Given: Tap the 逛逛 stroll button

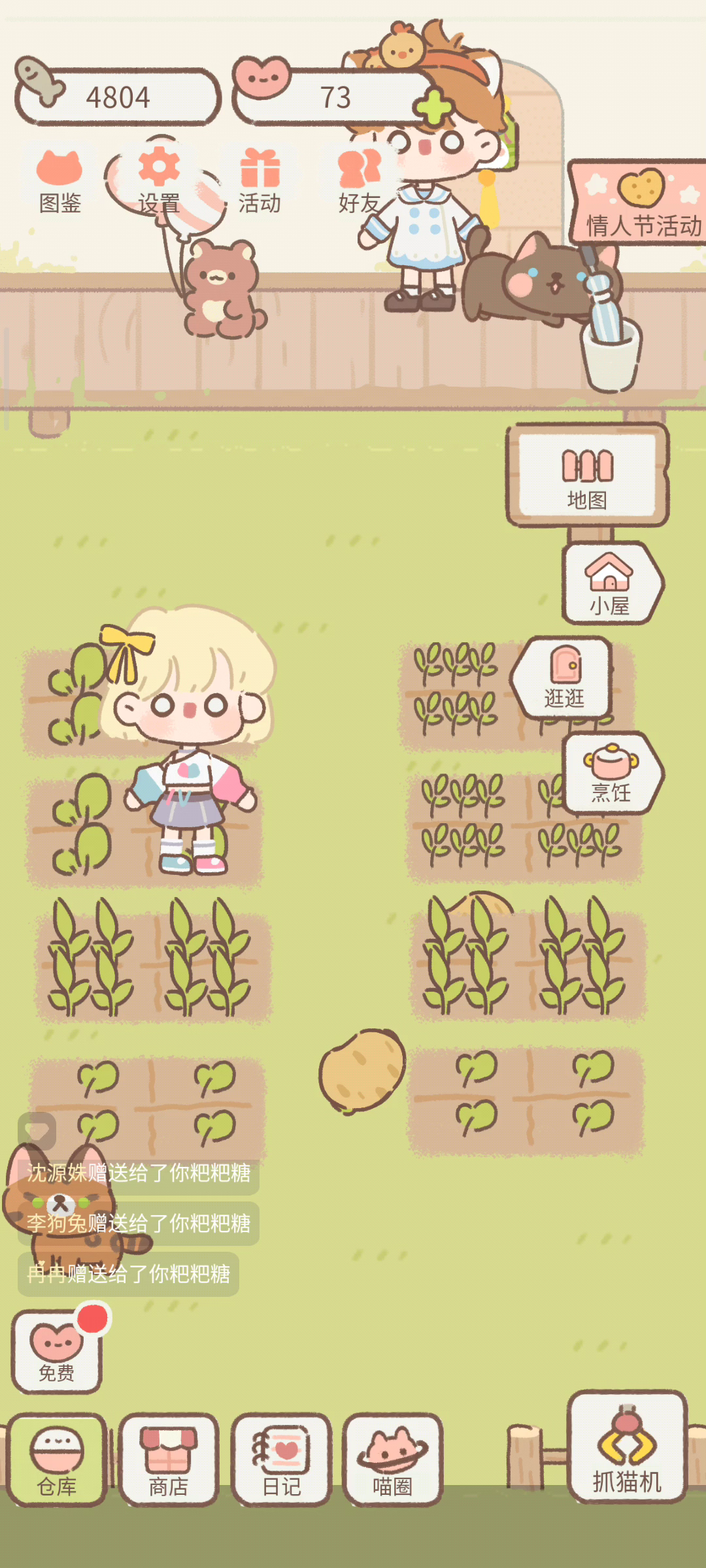Looking at the screenshot, I should (563, 678).
